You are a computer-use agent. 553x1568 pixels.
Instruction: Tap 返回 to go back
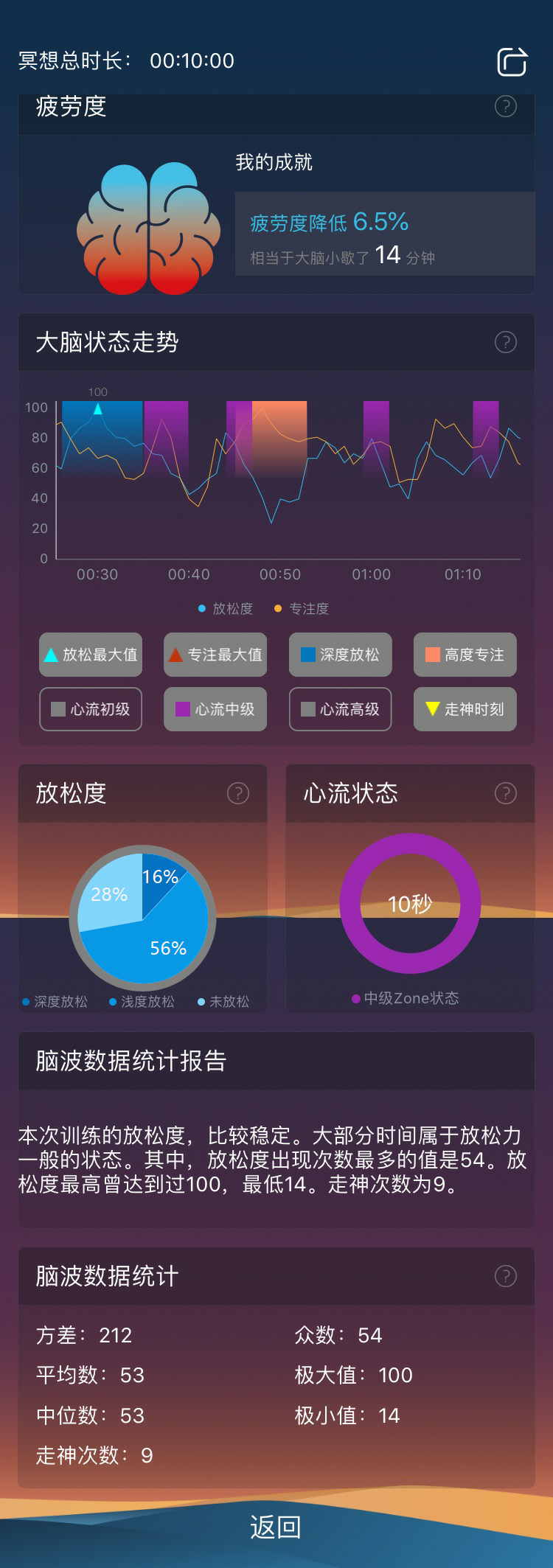click(x=276, y=1527)
